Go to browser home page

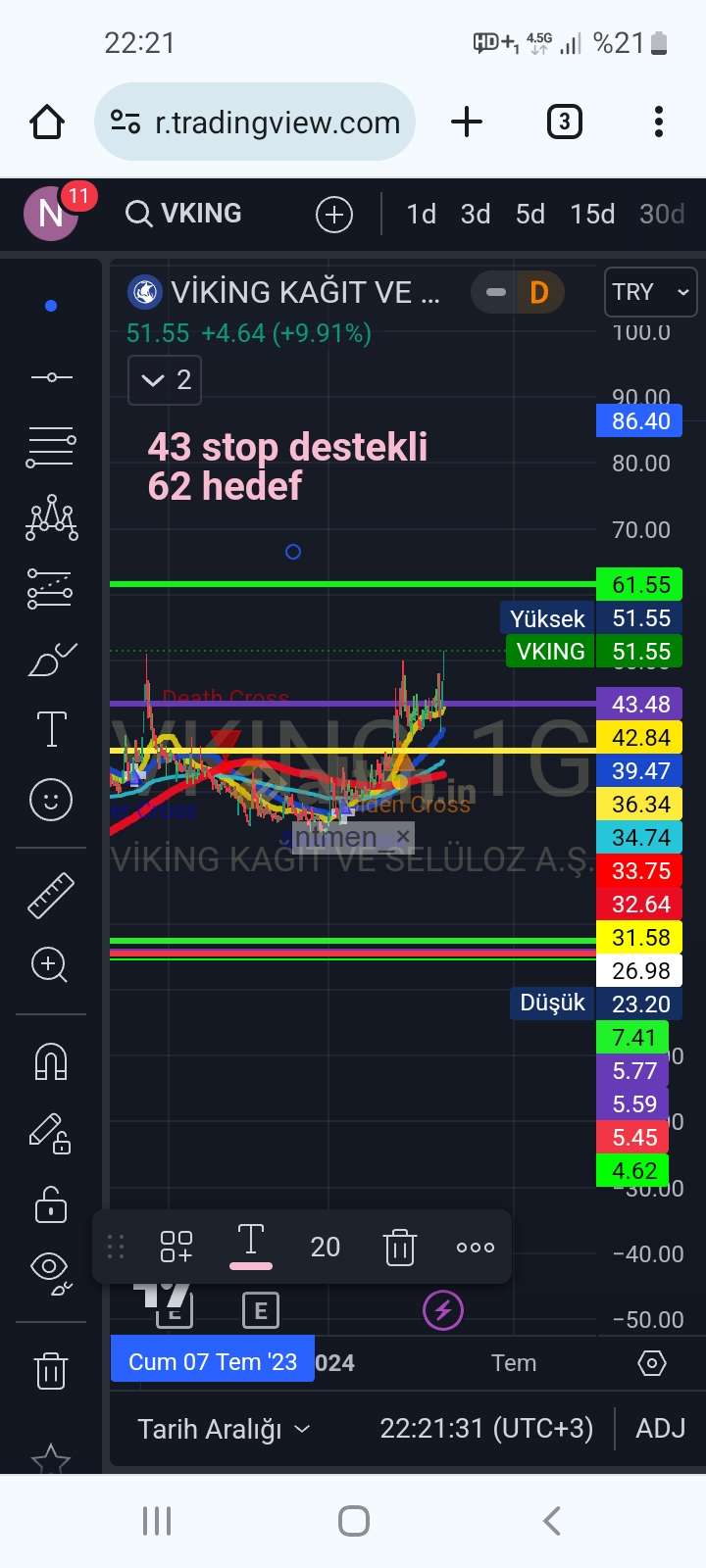(x=47, y=122)
